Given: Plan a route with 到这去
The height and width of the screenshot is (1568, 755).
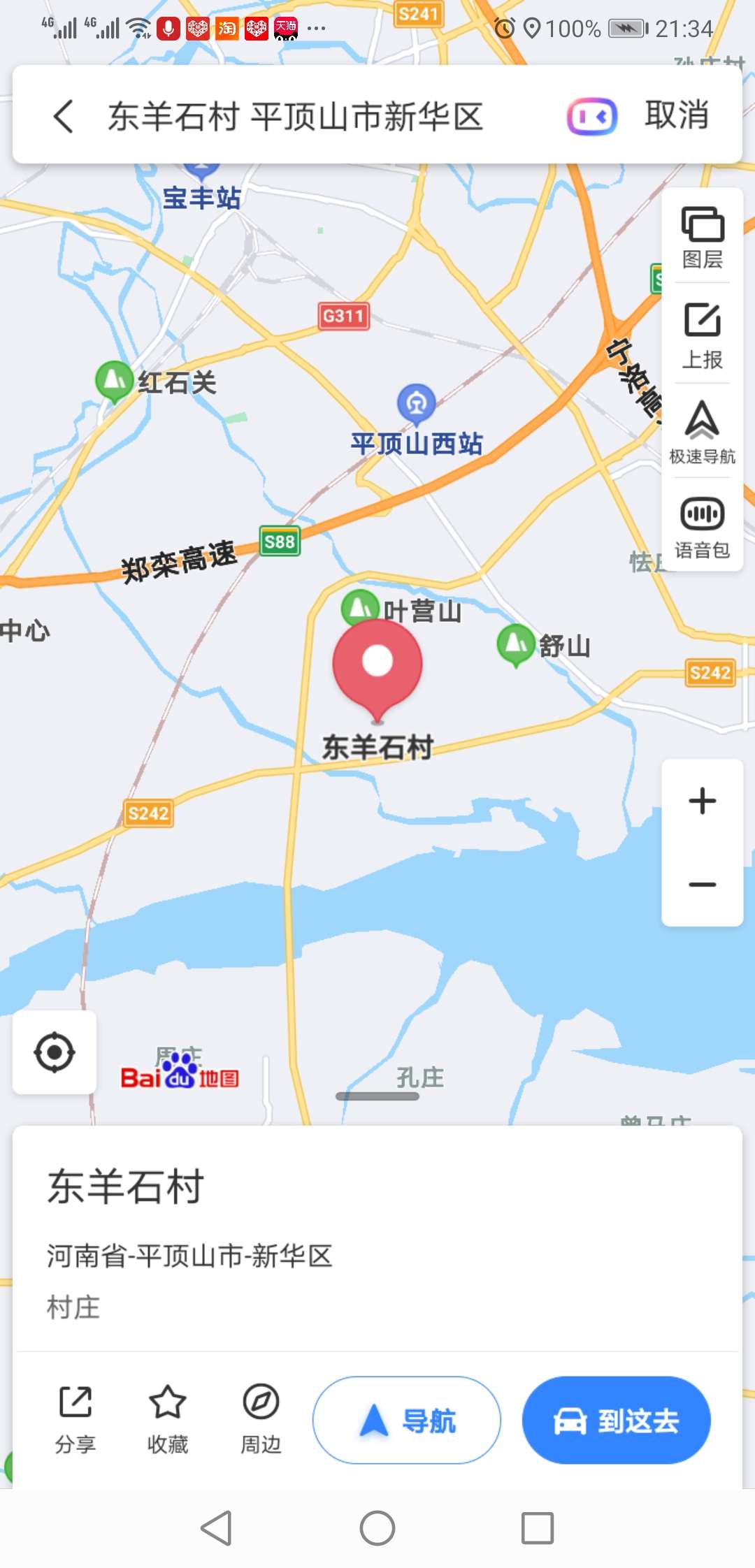Looking at the screenshot, I should point(617,1420).
